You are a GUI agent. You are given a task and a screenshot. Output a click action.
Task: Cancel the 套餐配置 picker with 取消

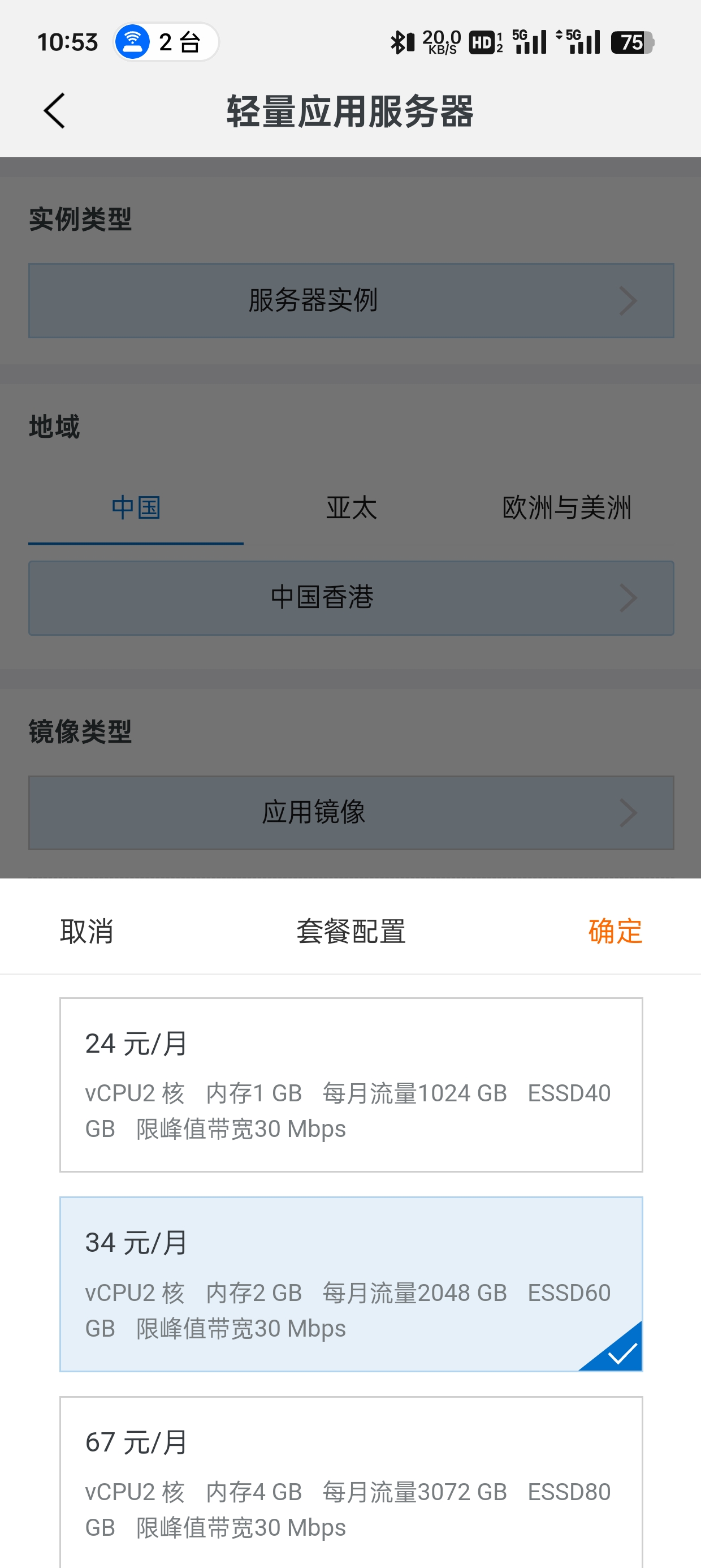(86, 931)
